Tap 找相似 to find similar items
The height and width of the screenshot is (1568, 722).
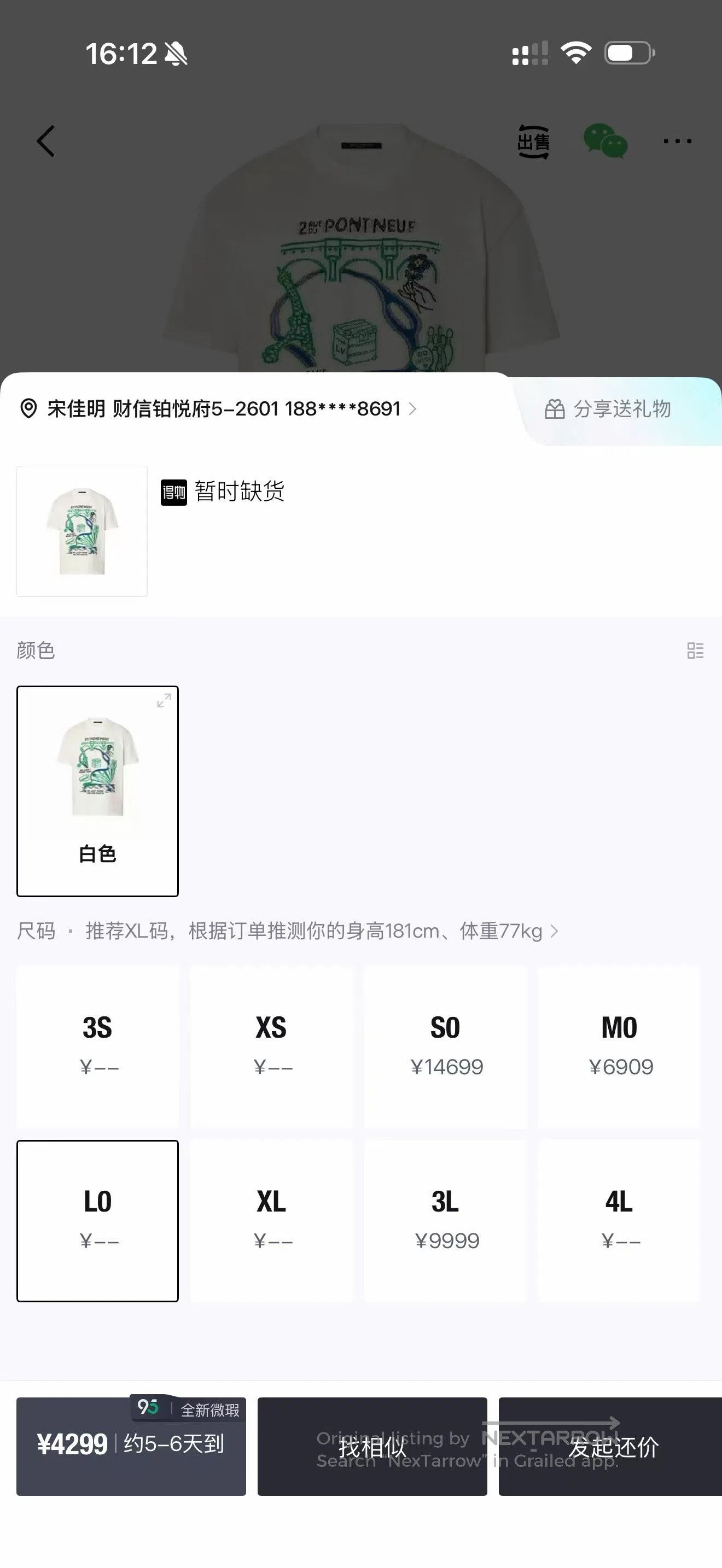tap(372, 1446)
